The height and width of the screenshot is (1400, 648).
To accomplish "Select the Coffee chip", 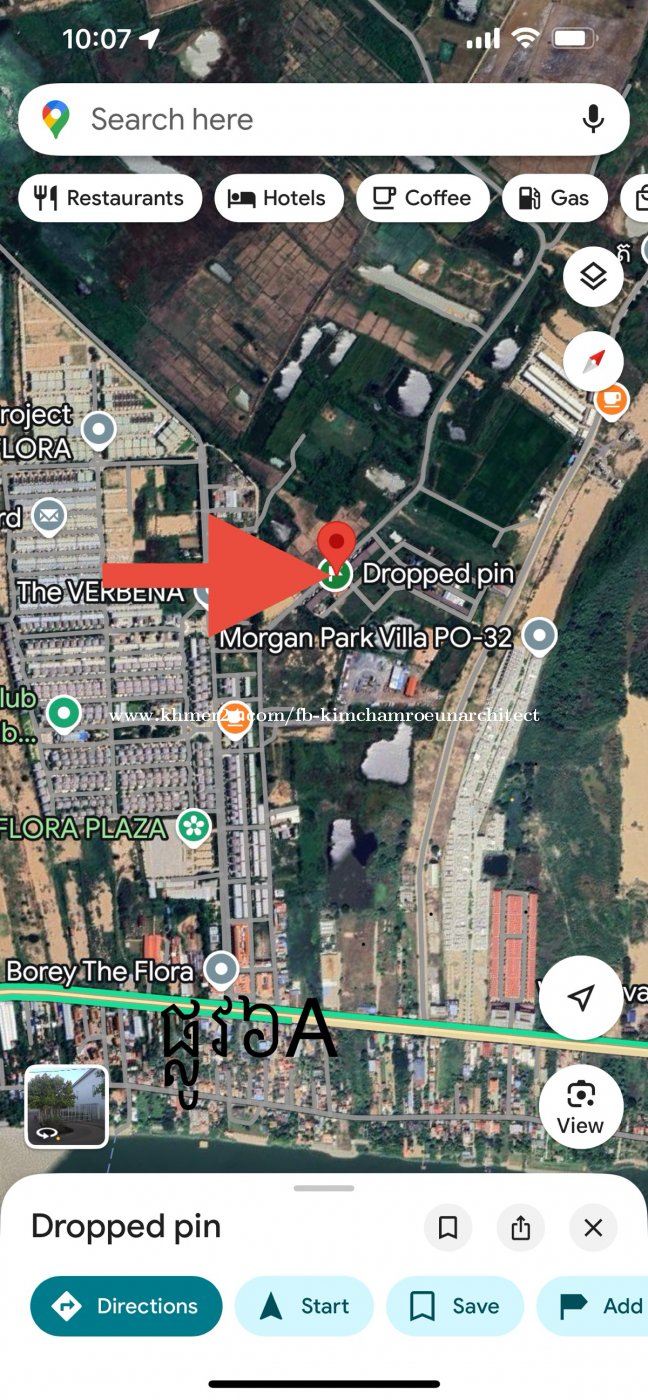I will [x=423, y=198].
